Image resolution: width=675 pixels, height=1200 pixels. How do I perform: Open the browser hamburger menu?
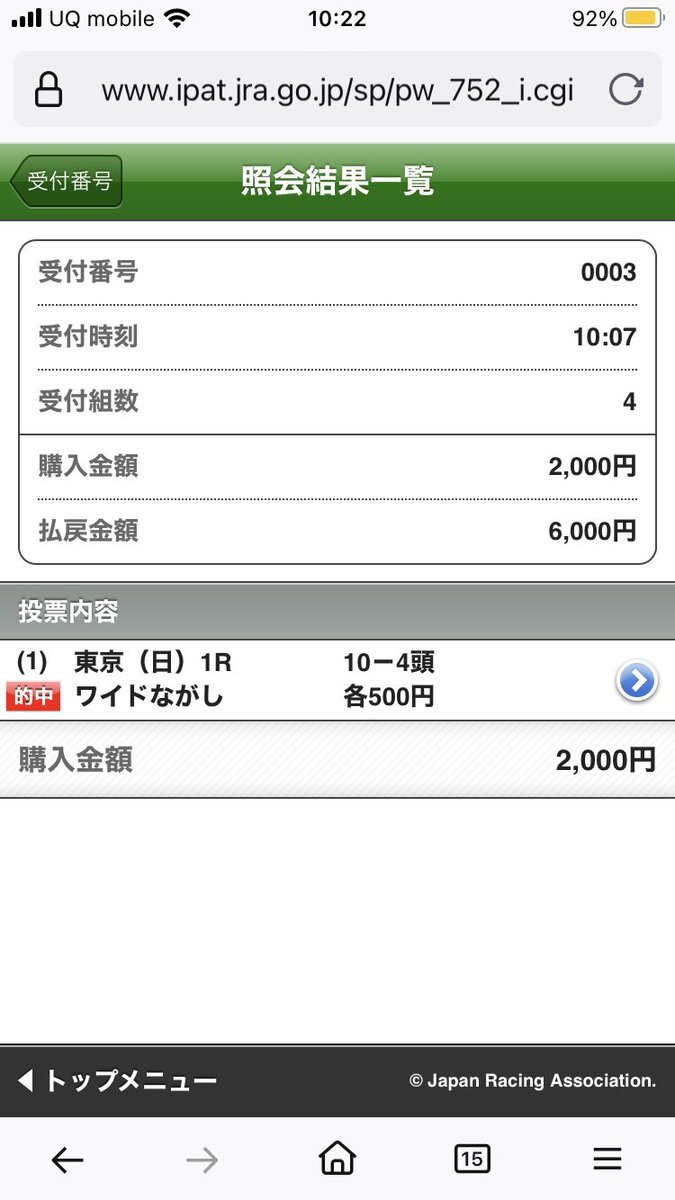607,1159
